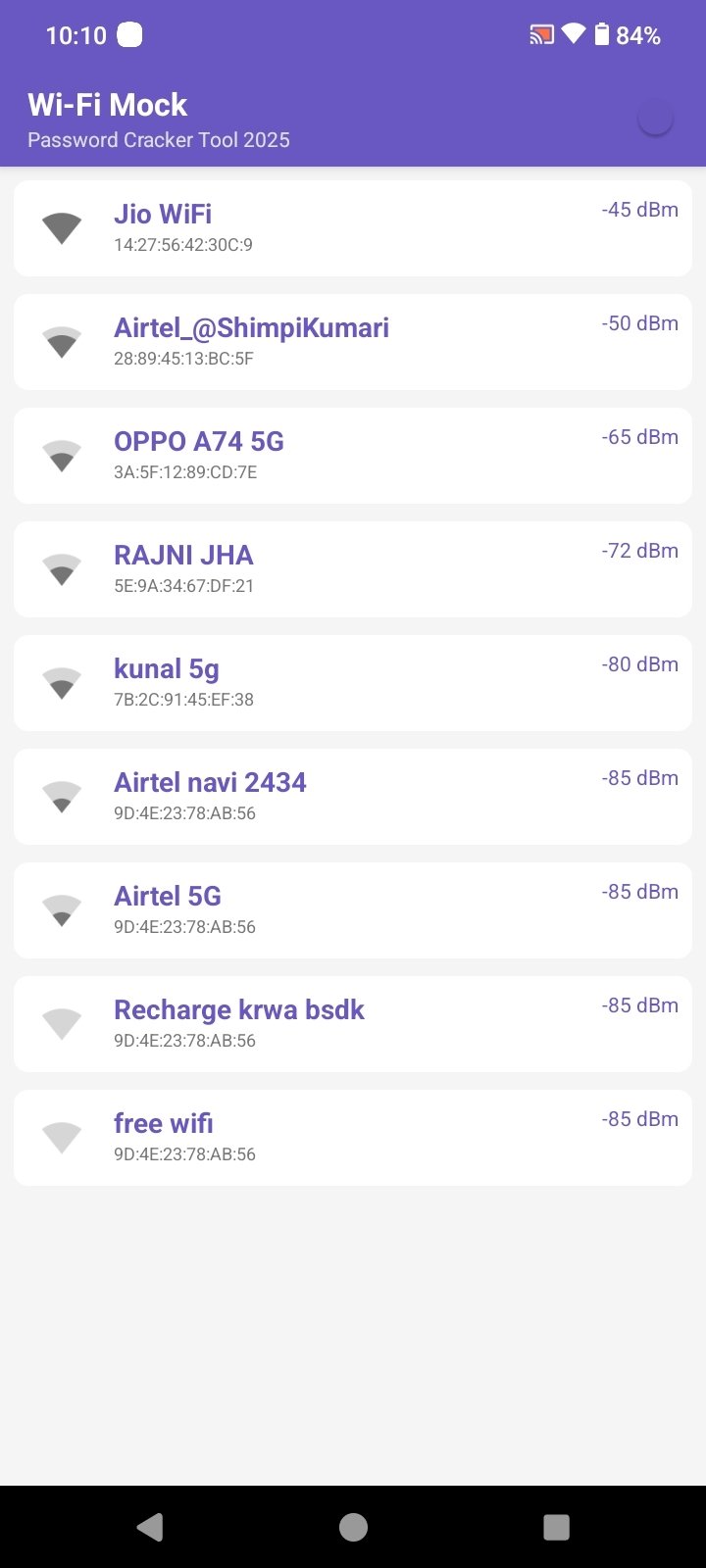Image resolution: width=706 pixels, height=1568 pixels.
Task: Tap the Recharge krwa bsdk network row
Action: (x=353, y=1024)
